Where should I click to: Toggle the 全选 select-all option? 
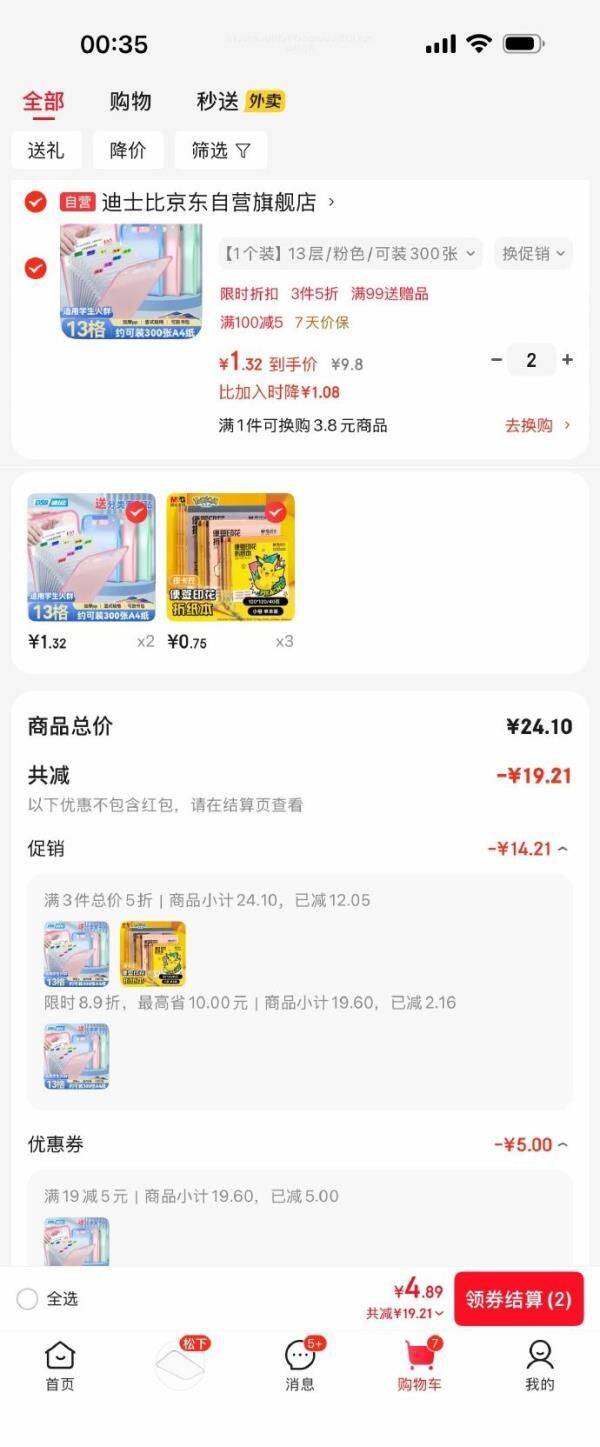coord(28,1298)
